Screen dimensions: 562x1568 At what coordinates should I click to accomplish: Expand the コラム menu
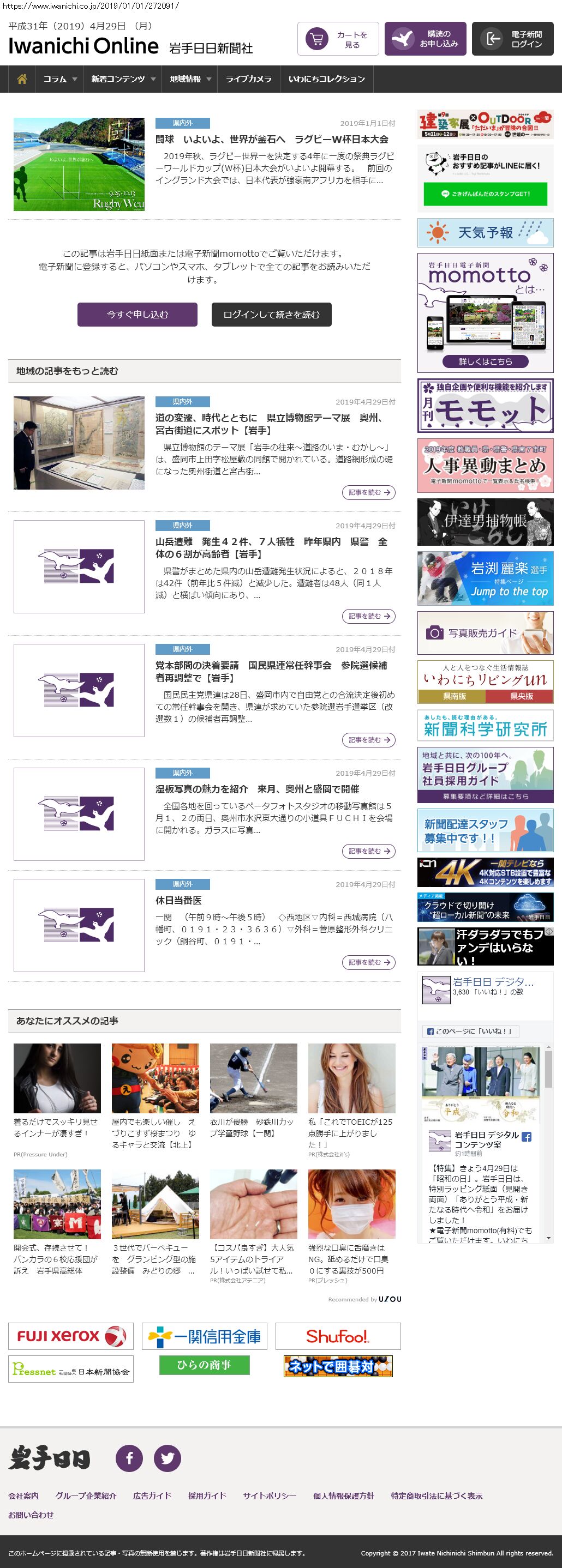click(59, 79)
